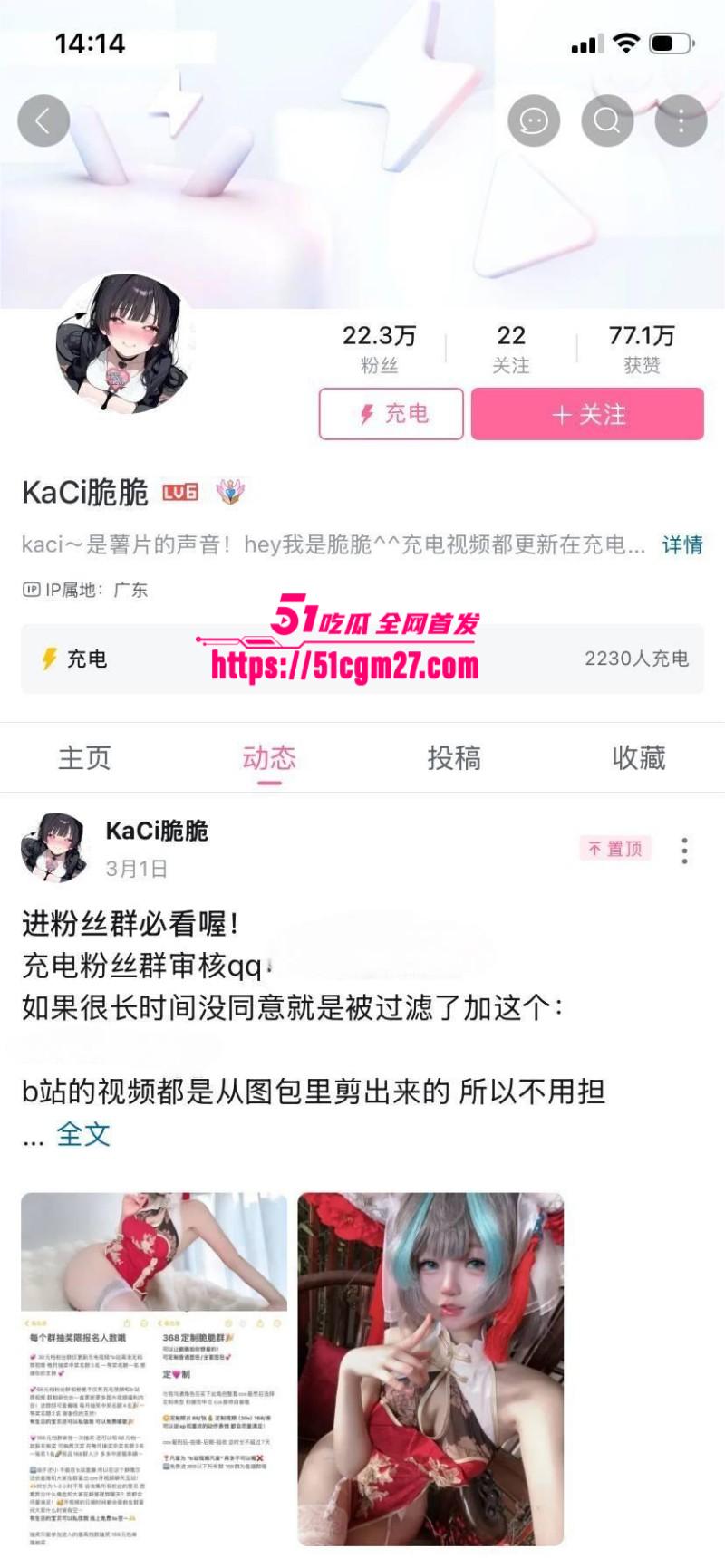Switch to the 投稿 tab
This screenshot has height=1568, width=725.
pos(456,758)
